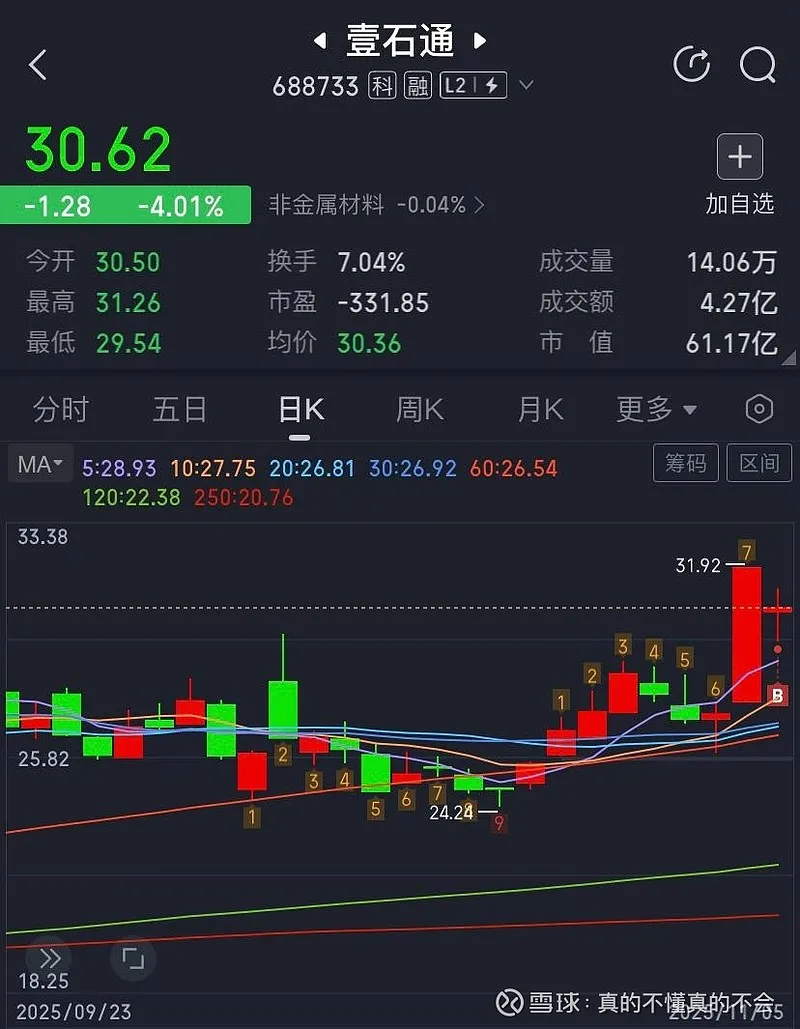800x1029 pixels.
Task: Refresh the stock quote
Action: (691, 65)
